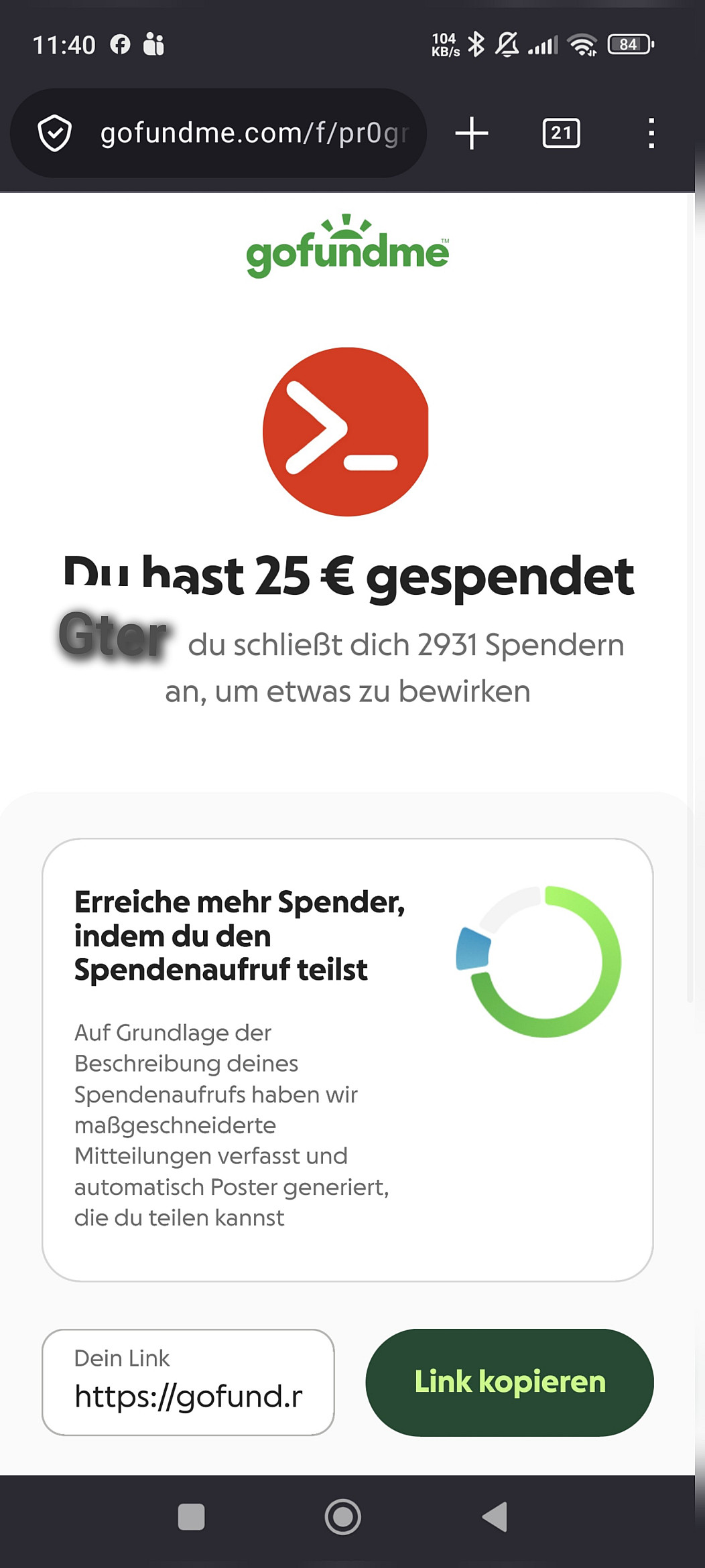The image size is (705, 1568).
Task: Show the 21 open tabs
Action: (x=561, y=133)
